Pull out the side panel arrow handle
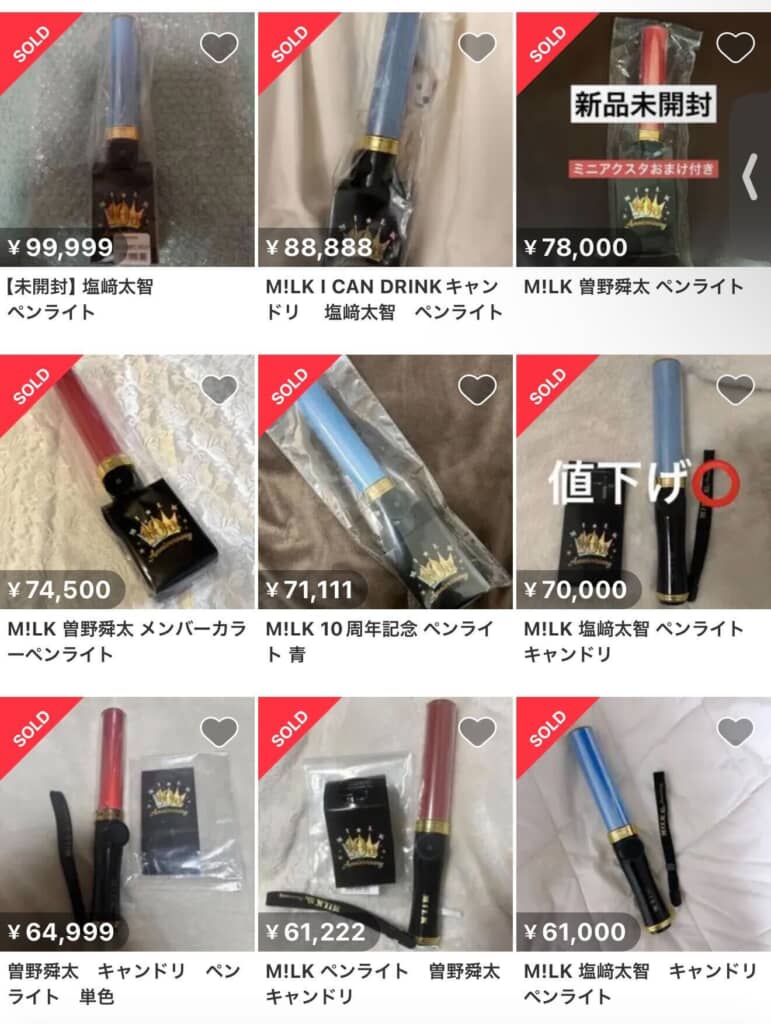Viewport: 771px width, 1024px height. [751, 178]
